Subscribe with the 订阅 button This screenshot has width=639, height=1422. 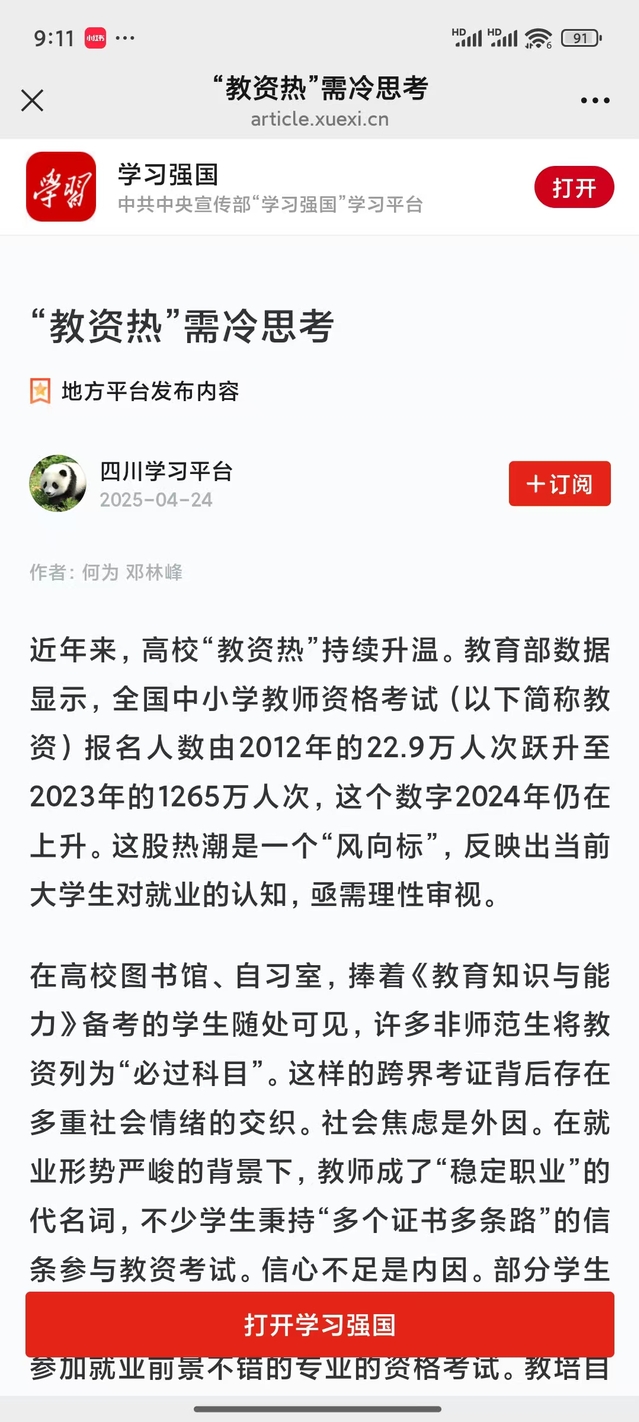point(559,484)
